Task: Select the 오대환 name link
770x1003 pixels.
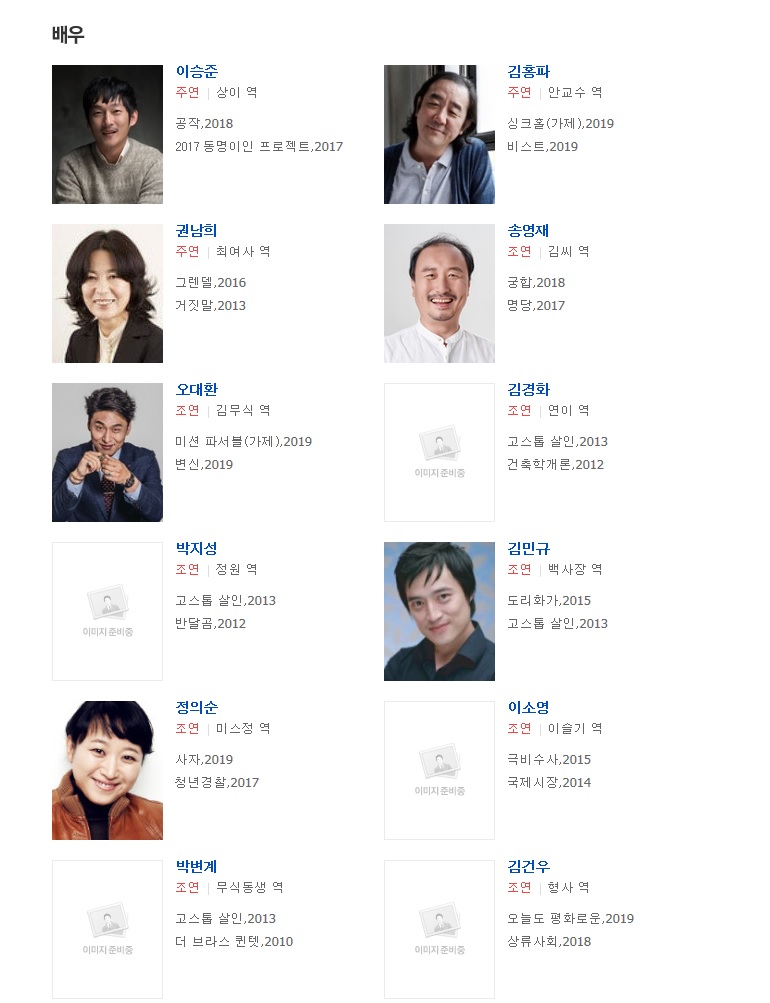Action: pos(196,390)
